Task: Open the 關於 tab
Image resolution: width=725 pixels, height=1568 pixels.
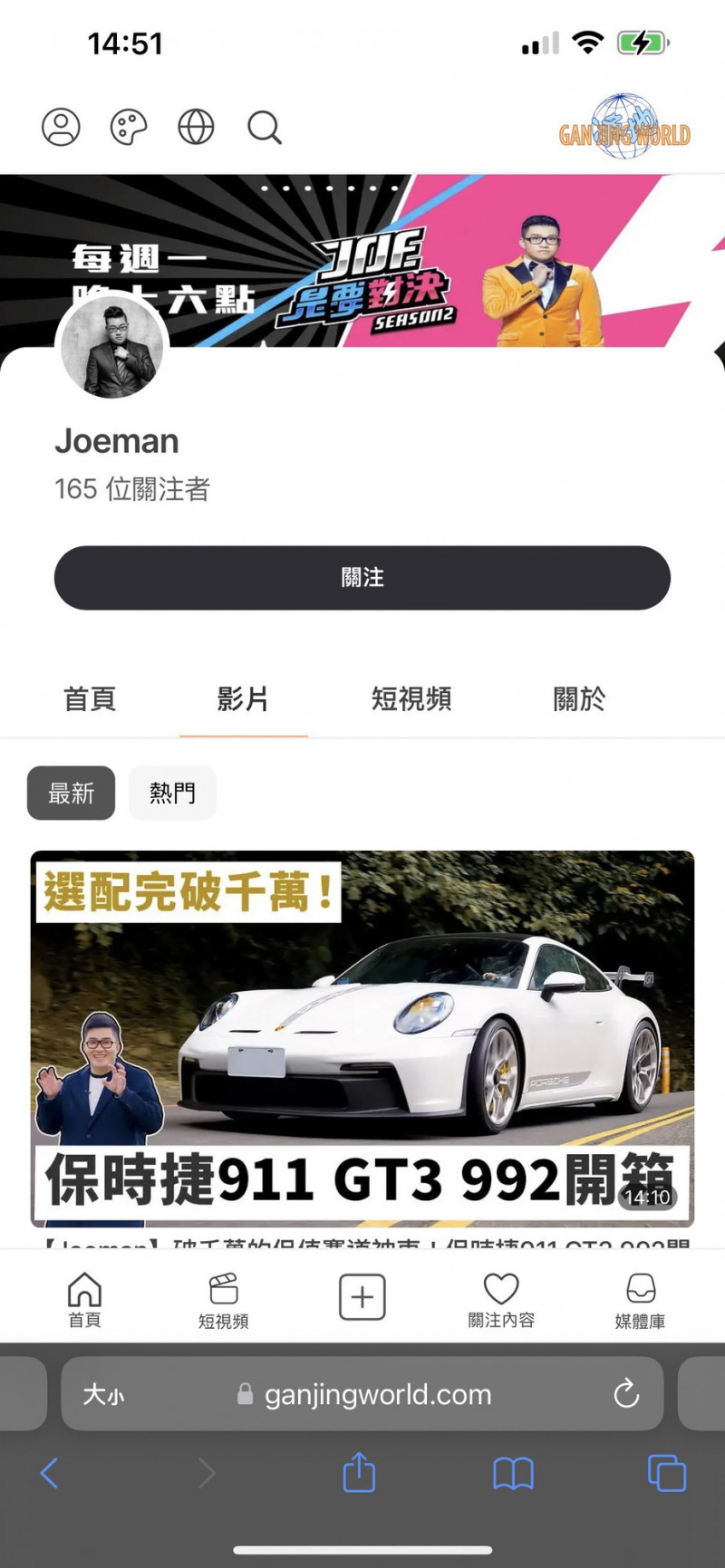Action: point(579,699)
